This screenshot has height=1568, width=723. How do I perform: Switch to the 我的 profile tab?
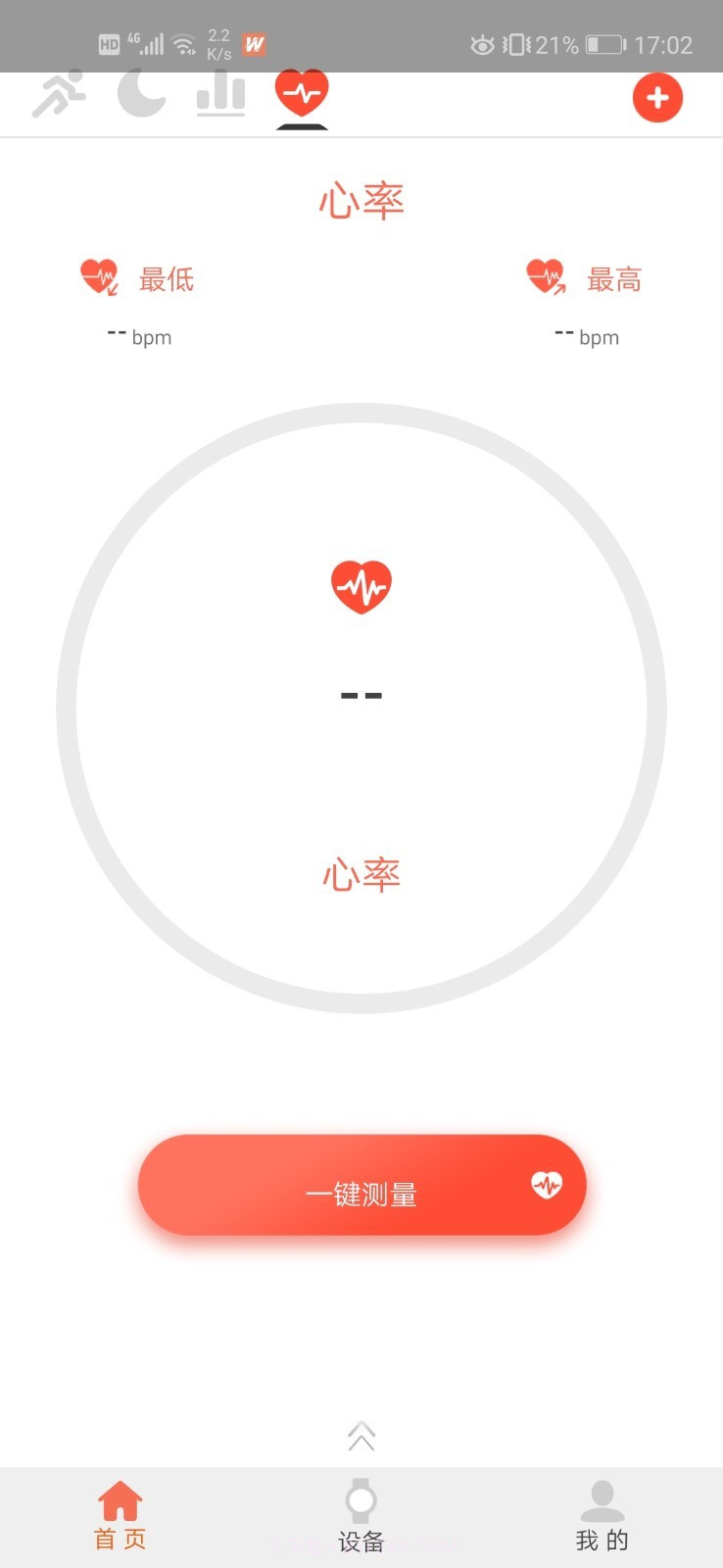(602, 1514)
